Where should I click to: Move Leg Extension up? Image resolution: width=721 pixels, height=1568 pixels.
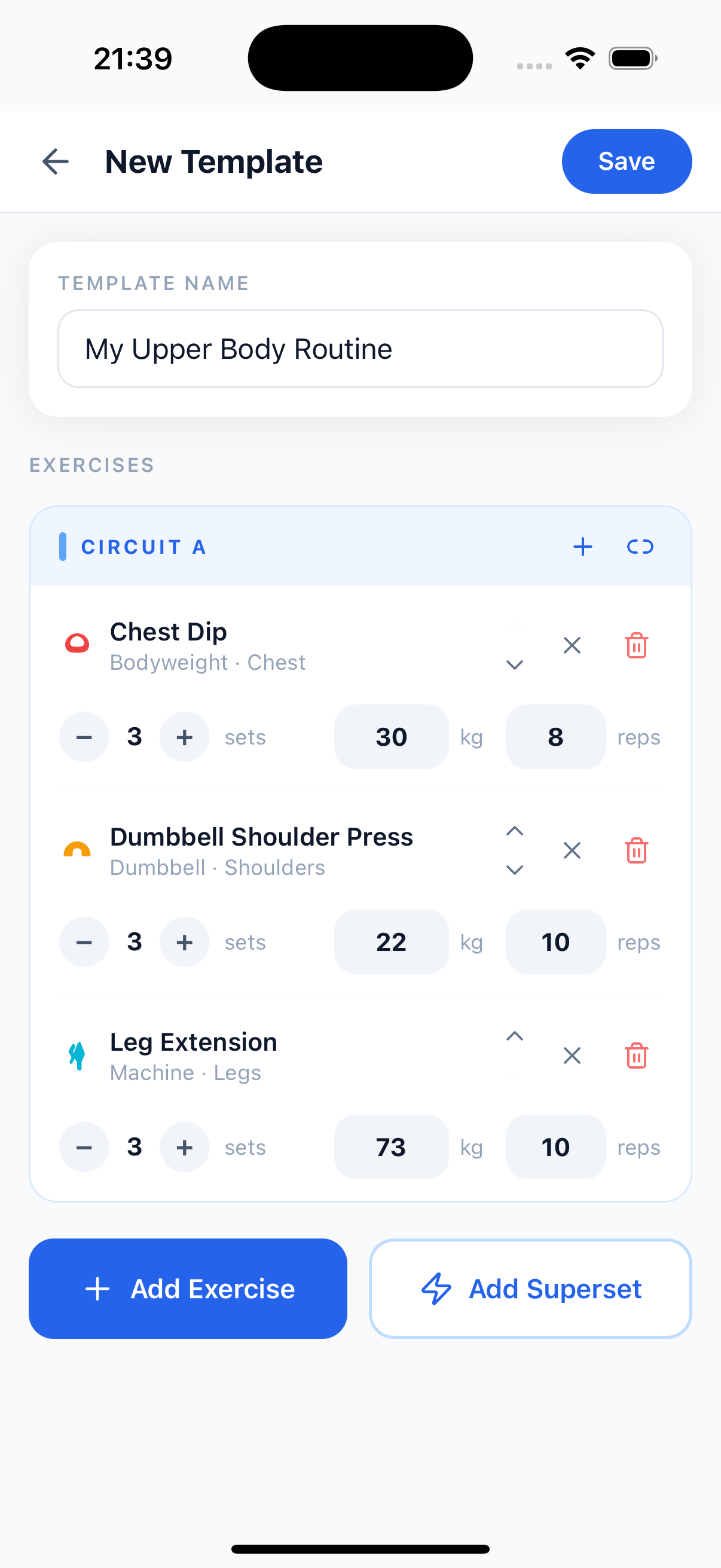(x=515, y=1036)
